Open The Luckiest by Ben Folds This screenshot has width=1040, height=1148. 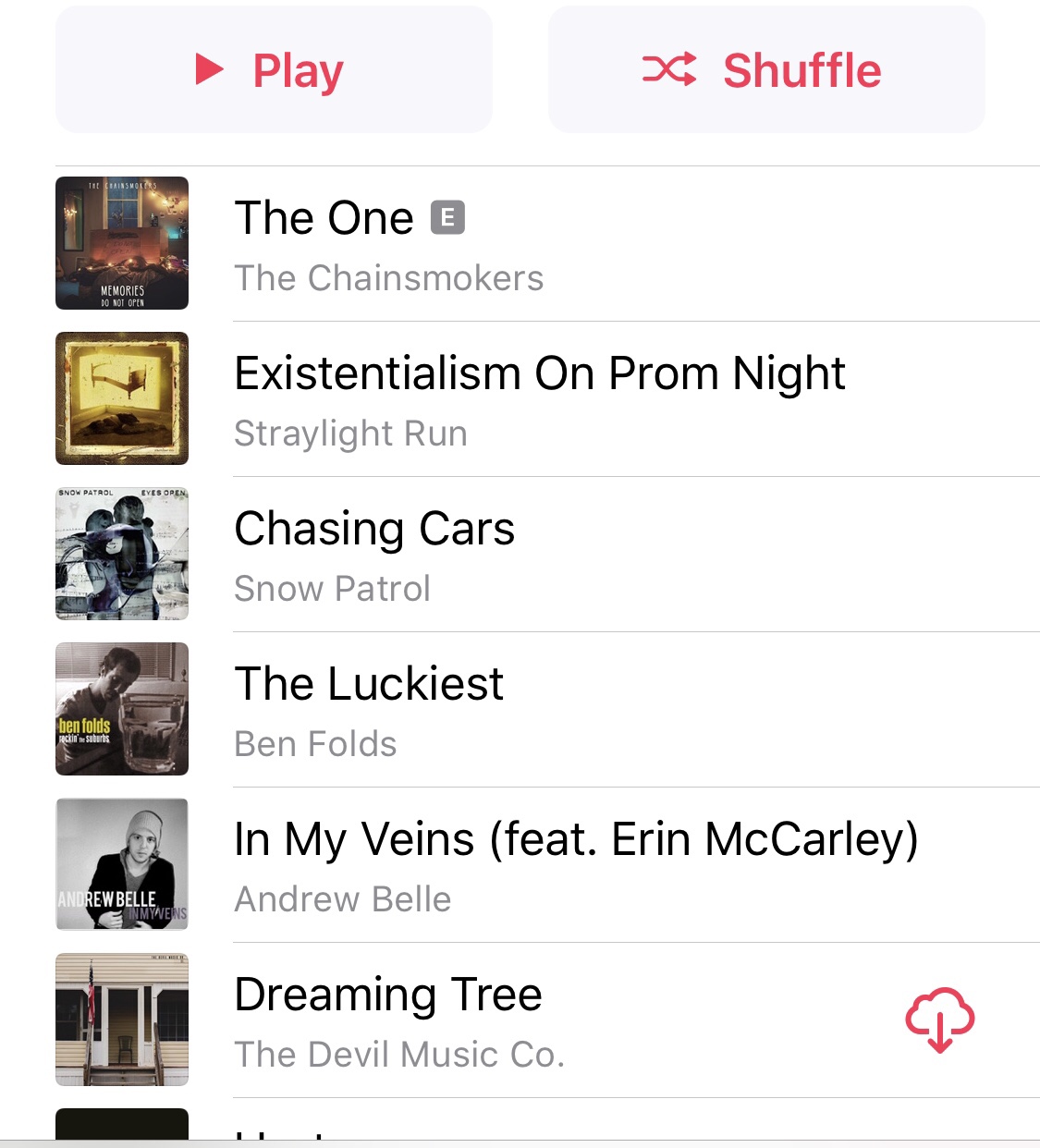click(369, 710)
